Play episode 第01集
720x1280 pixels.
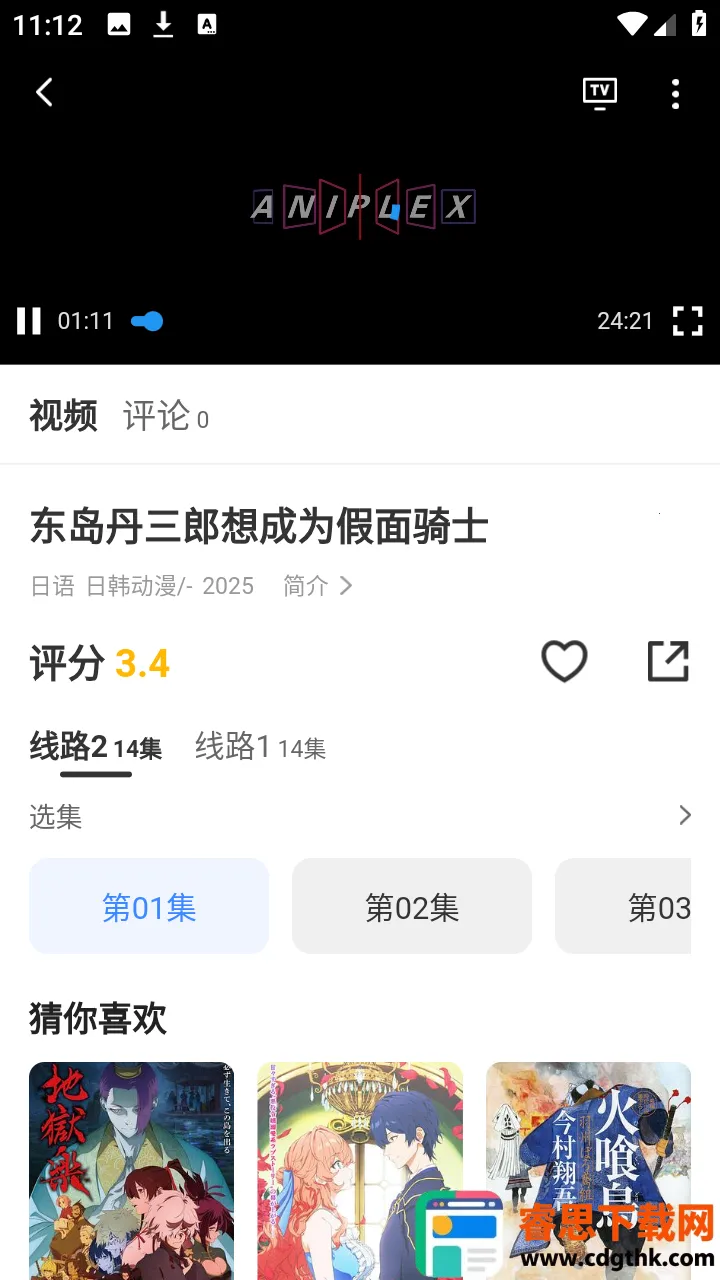coord(149,907)
